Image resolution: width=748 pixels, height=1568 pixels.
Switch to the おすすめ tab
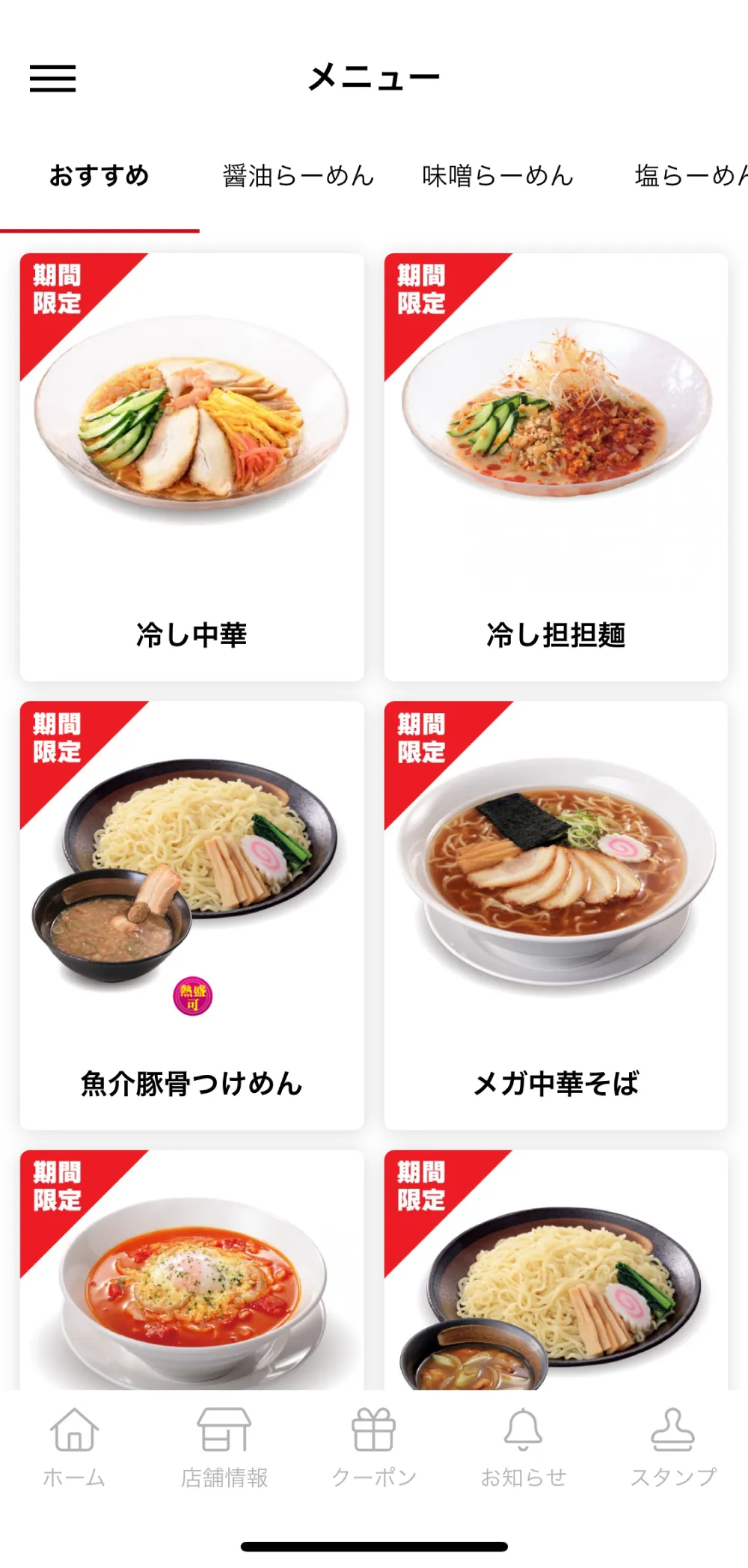(100, 175)
